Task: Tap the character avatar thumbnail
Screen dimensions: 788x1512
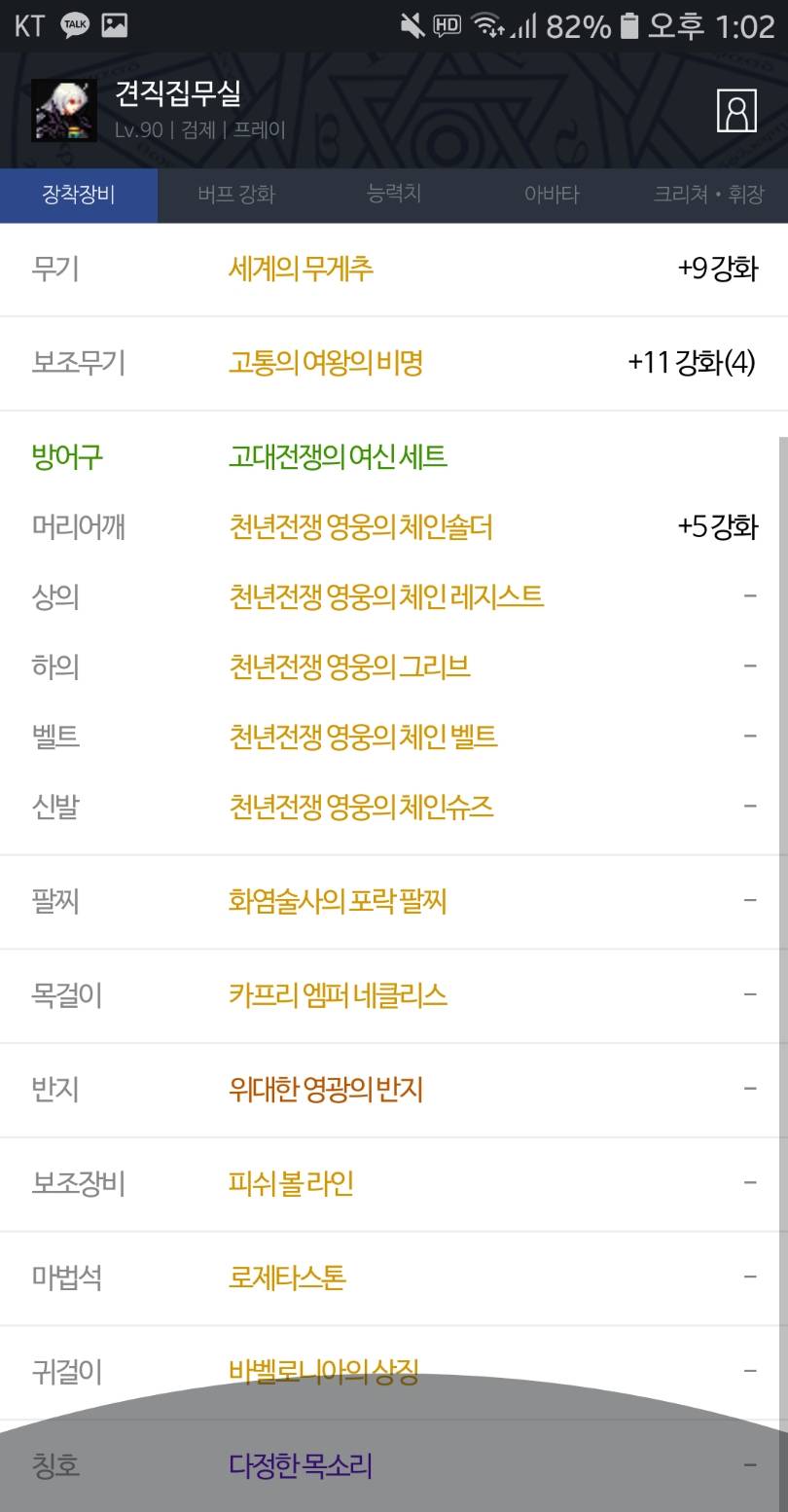Action: (64, 110)
